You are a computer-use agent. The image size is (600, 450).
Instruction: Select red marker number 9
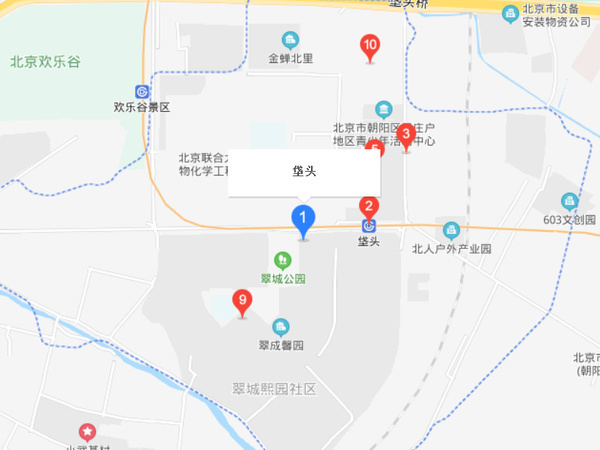241,300
